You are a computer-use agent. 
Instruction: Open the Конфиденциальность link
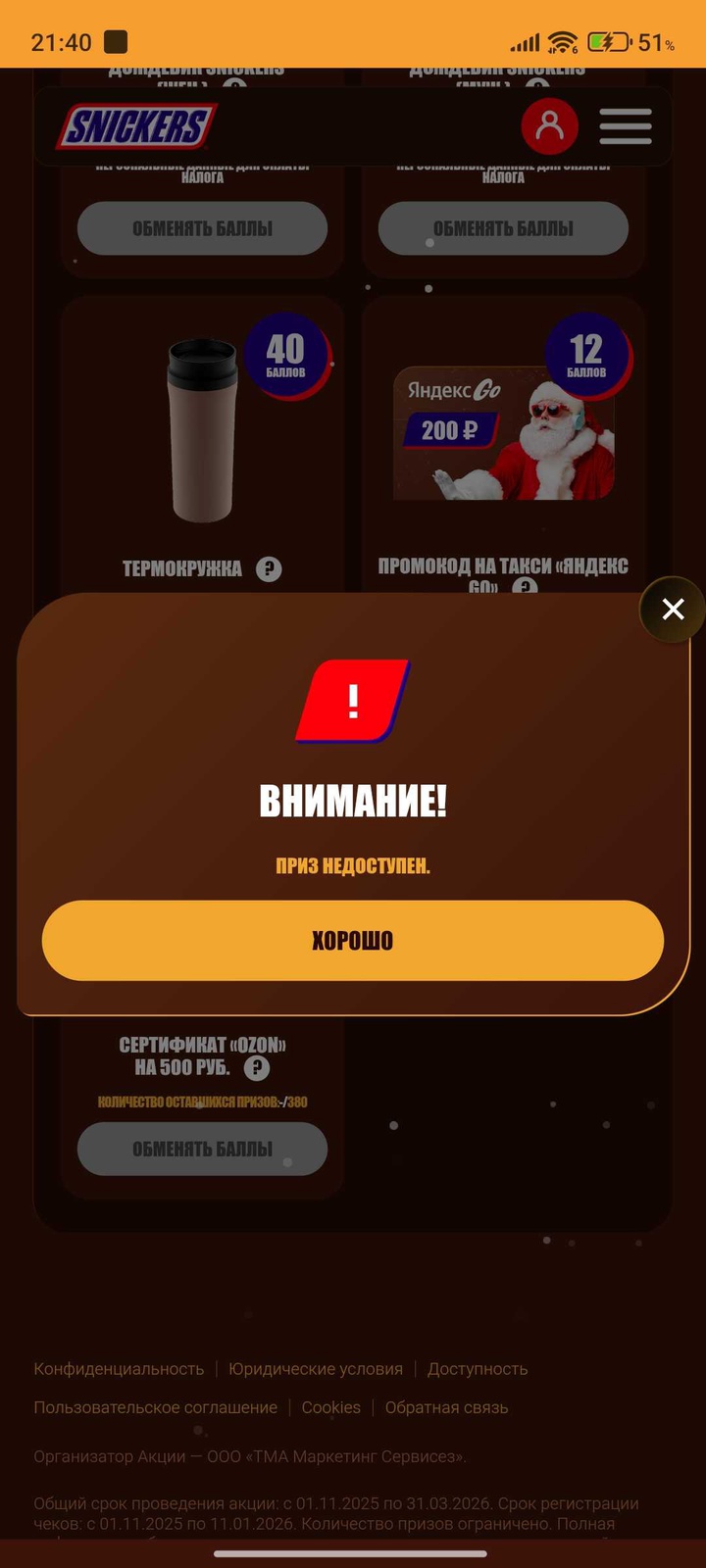119,1369
